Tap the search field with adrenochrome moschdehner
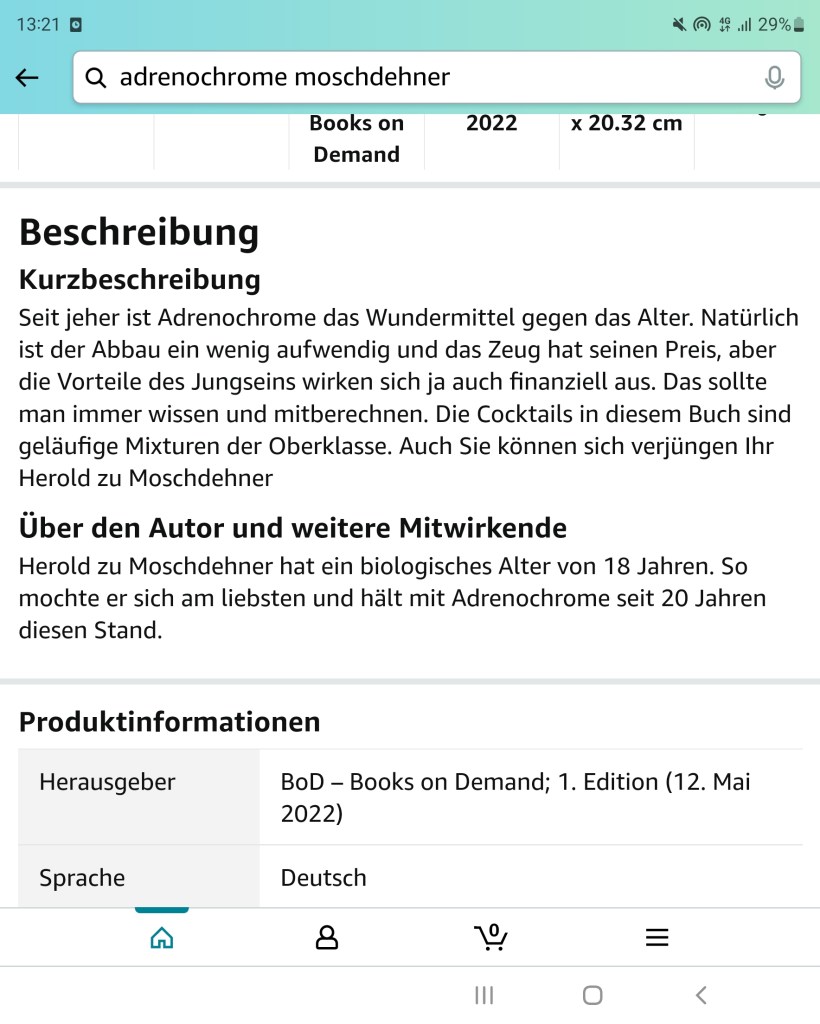The image size is (820, 1024). tap(420, 78)
